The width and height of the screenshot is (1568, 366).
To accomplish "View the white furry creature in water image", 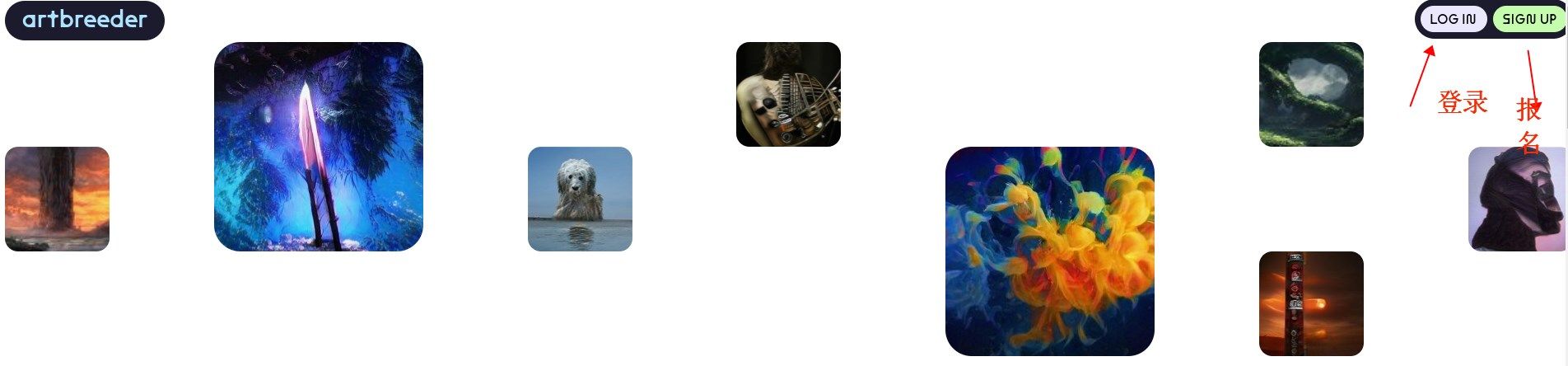I will (x=580, y=199).
